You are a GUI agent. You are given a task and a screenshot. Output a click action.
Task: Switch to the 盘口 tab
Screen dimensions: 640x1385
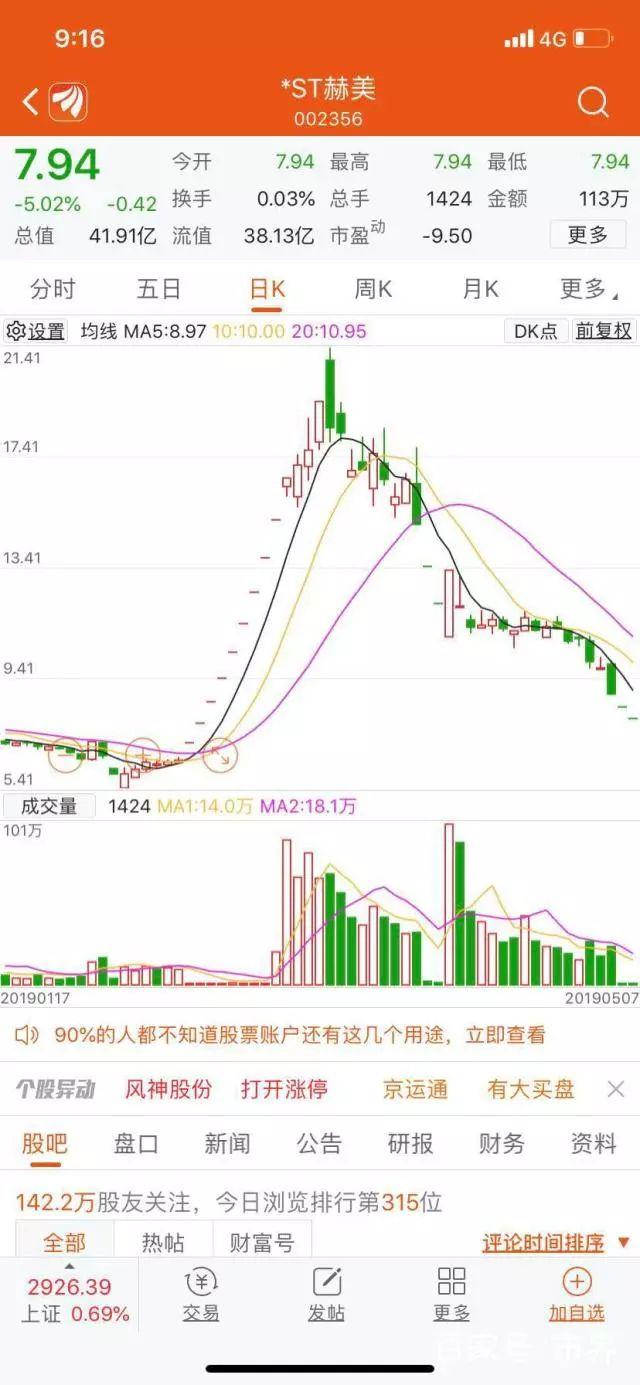(136, 1143)
